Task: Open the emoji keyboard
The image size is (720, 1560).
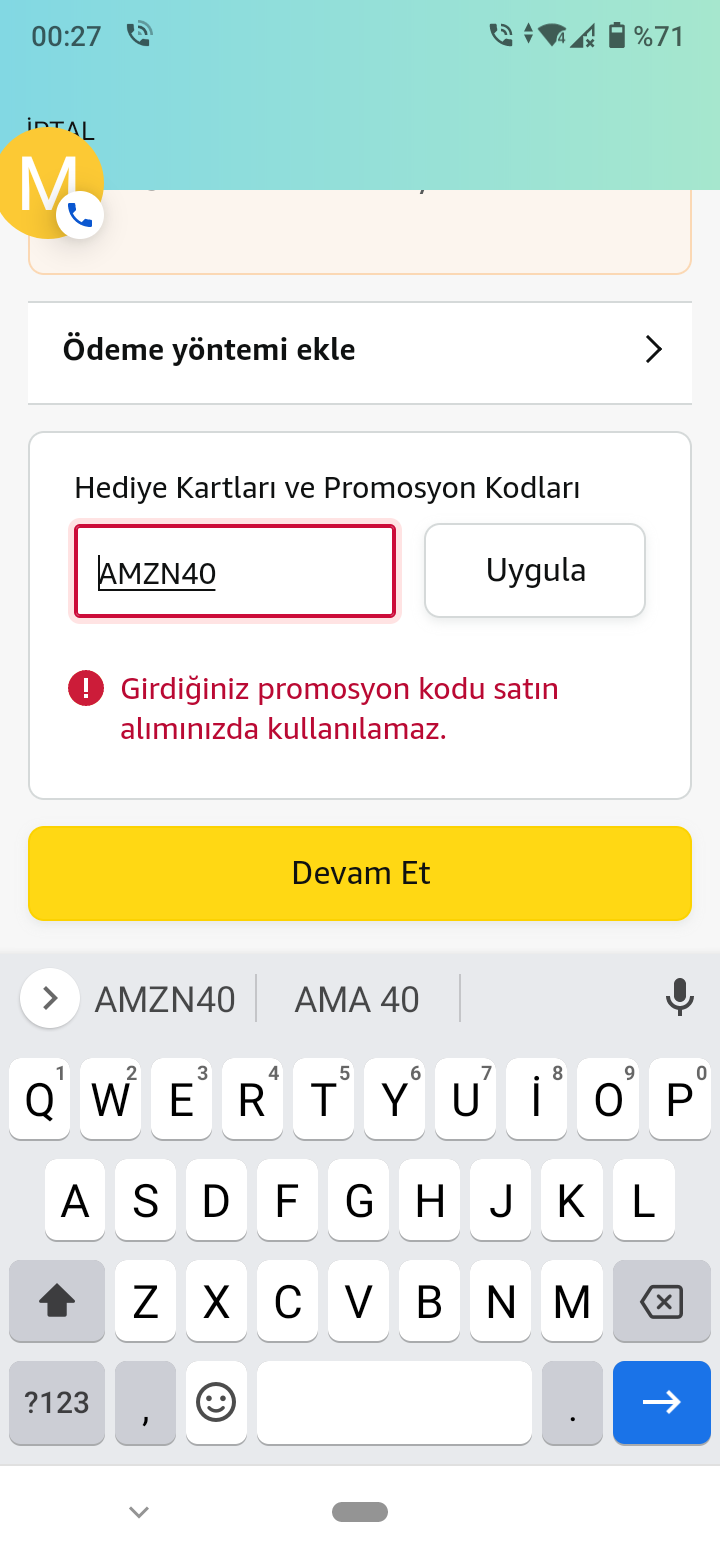Action: pos(216,1402)
